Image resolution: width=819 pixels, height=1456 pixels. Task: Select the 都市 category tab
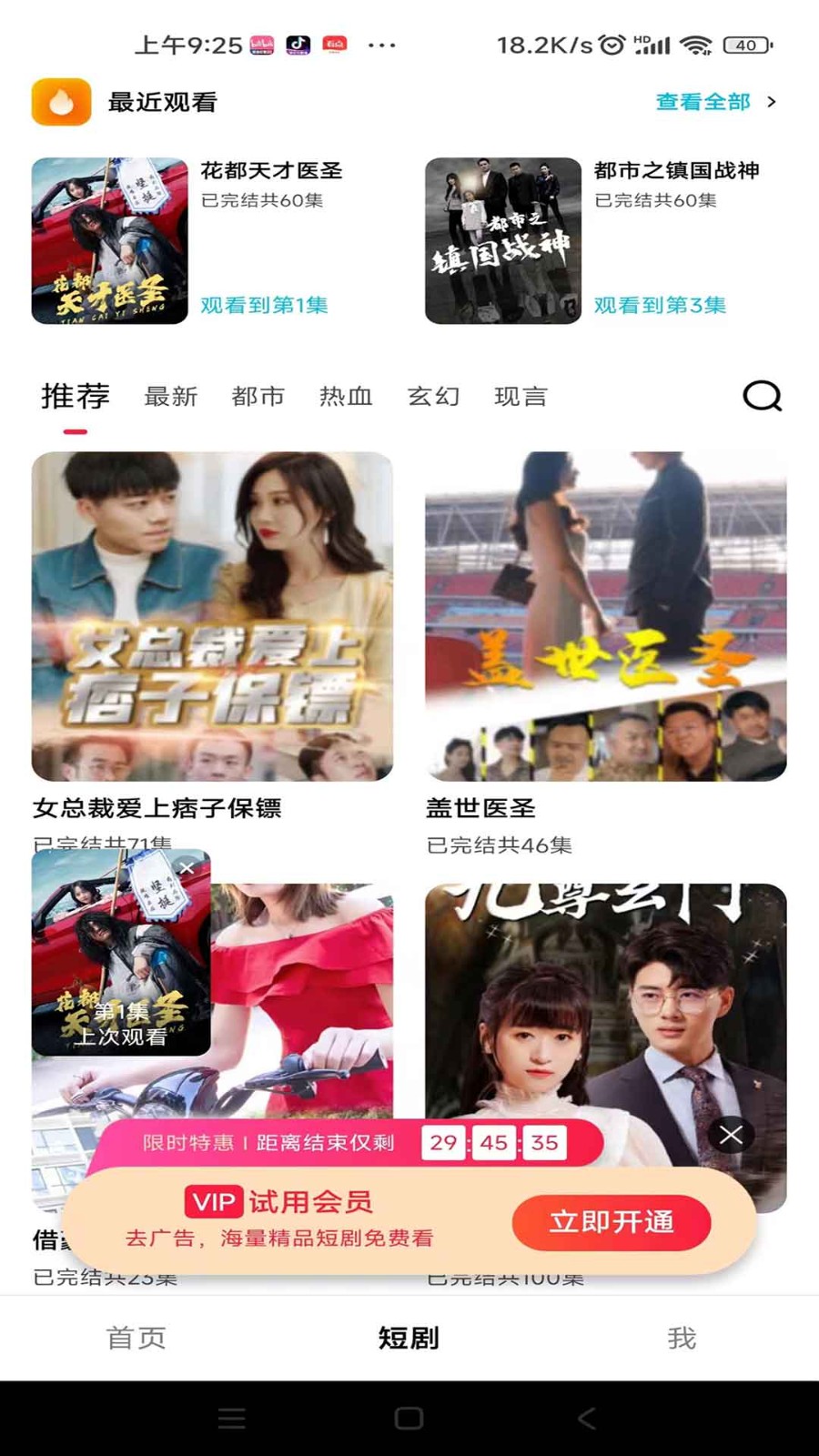[x=258, y=397]
